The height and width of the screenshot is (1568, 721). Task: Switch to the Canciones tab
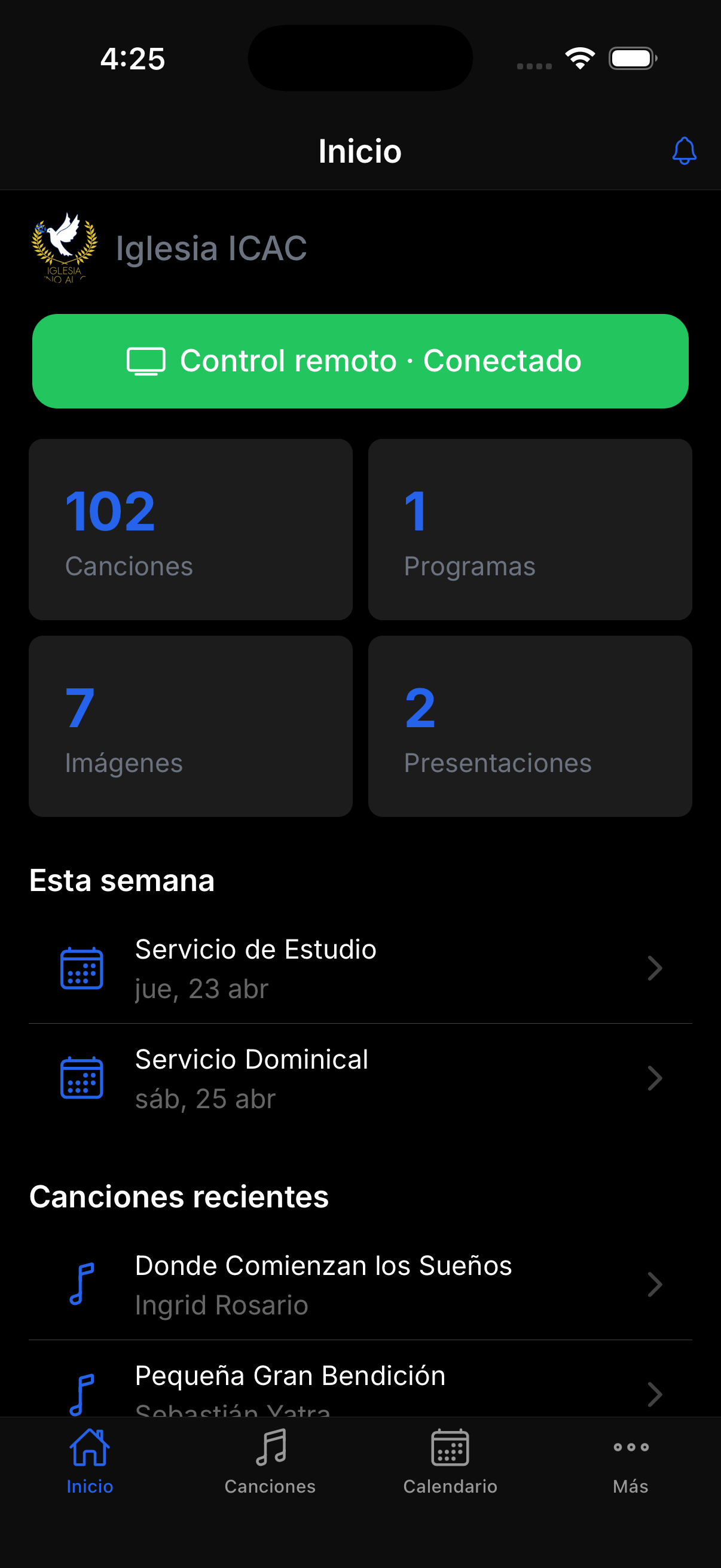271,1461
